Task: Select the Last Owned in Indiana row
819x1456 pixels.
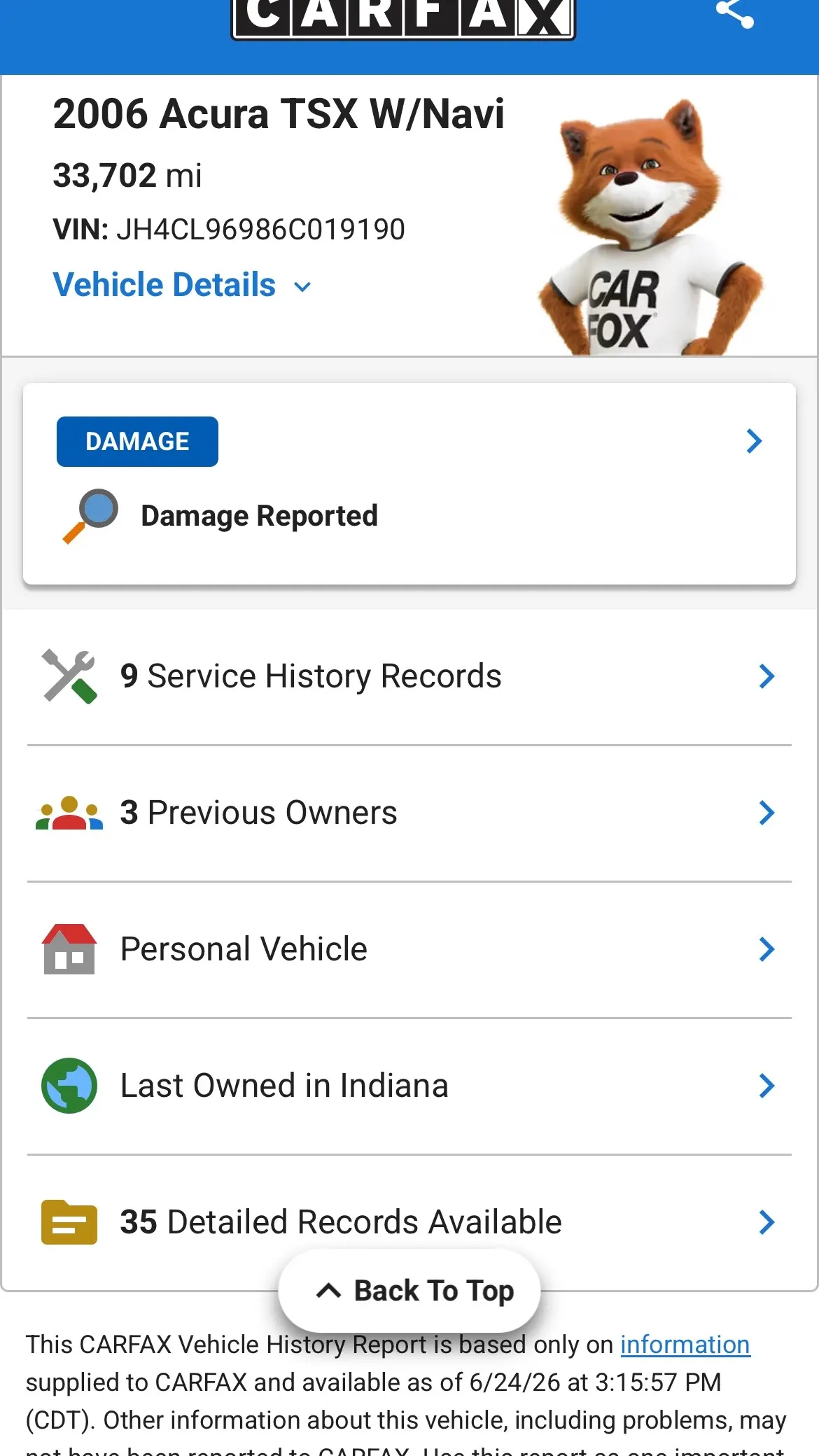Action: tap(409, 1086)
